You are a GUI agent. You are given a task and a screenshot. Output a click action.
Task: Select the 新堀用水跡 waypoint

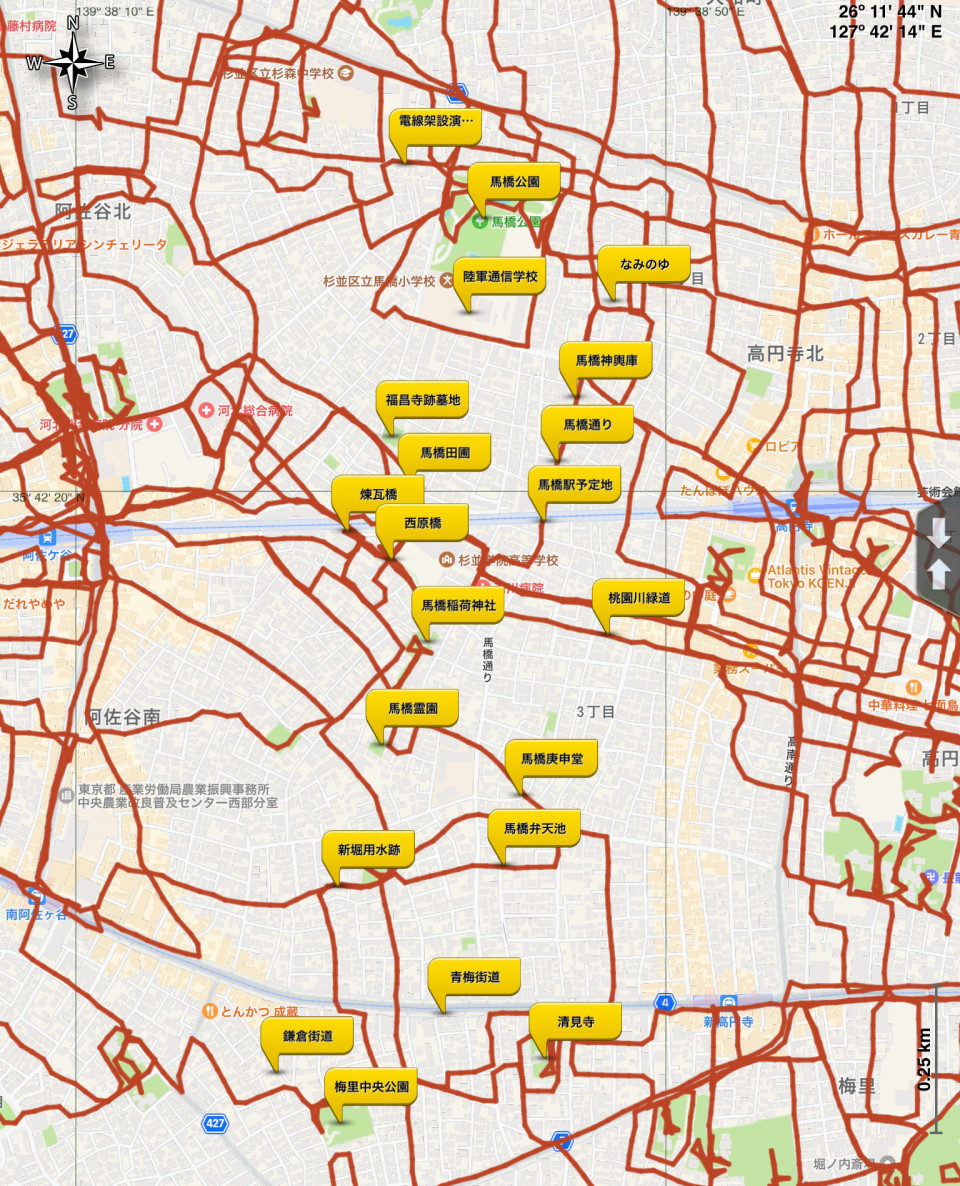(368, 850)
